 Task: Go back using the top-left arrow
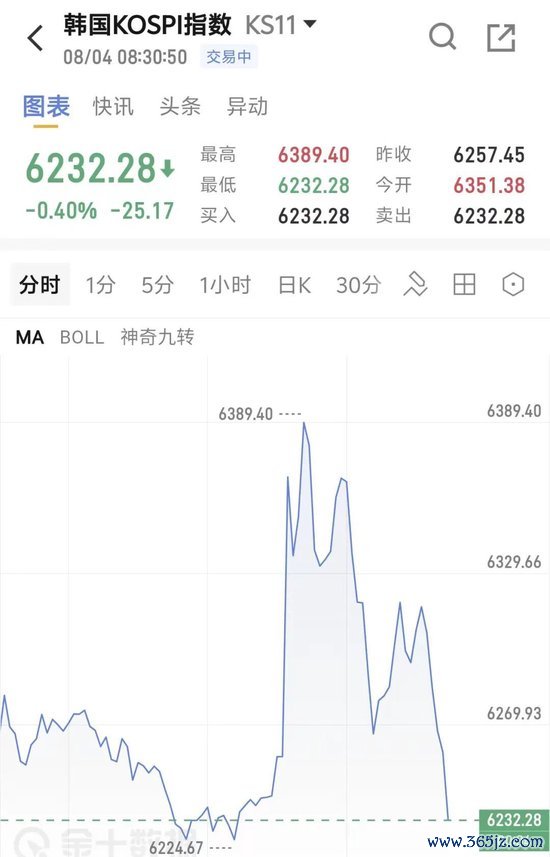[36, 38]
